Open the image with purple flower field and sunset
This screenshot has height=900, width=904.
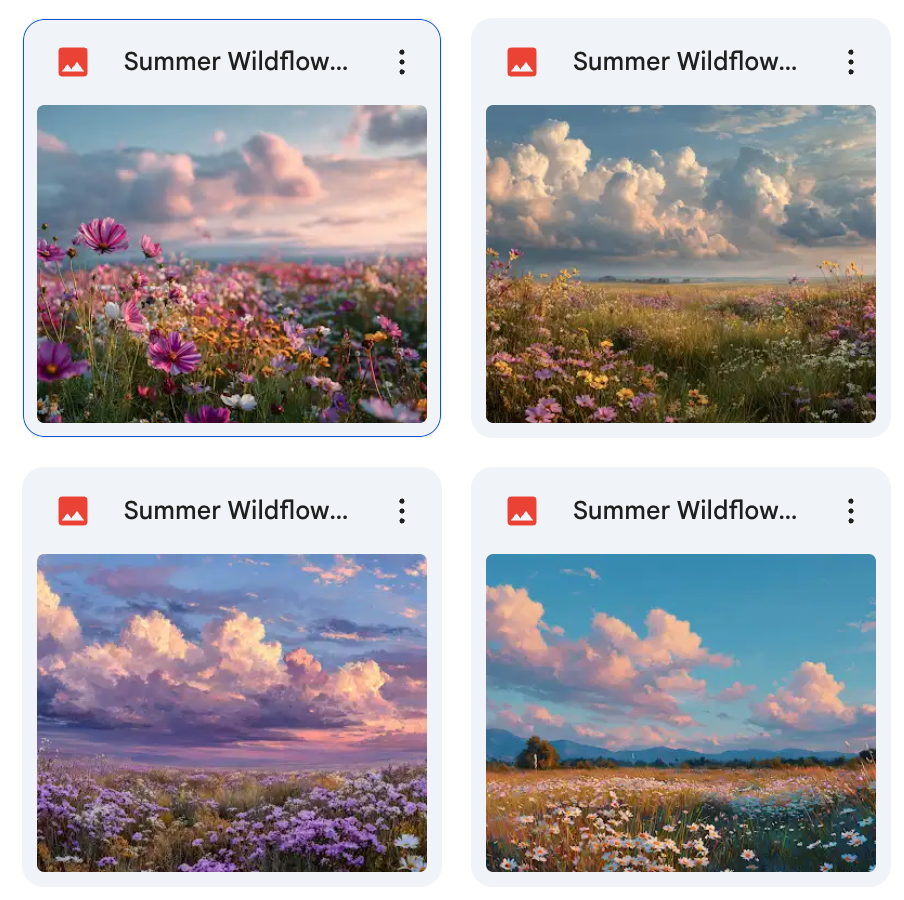coord(232,712)
